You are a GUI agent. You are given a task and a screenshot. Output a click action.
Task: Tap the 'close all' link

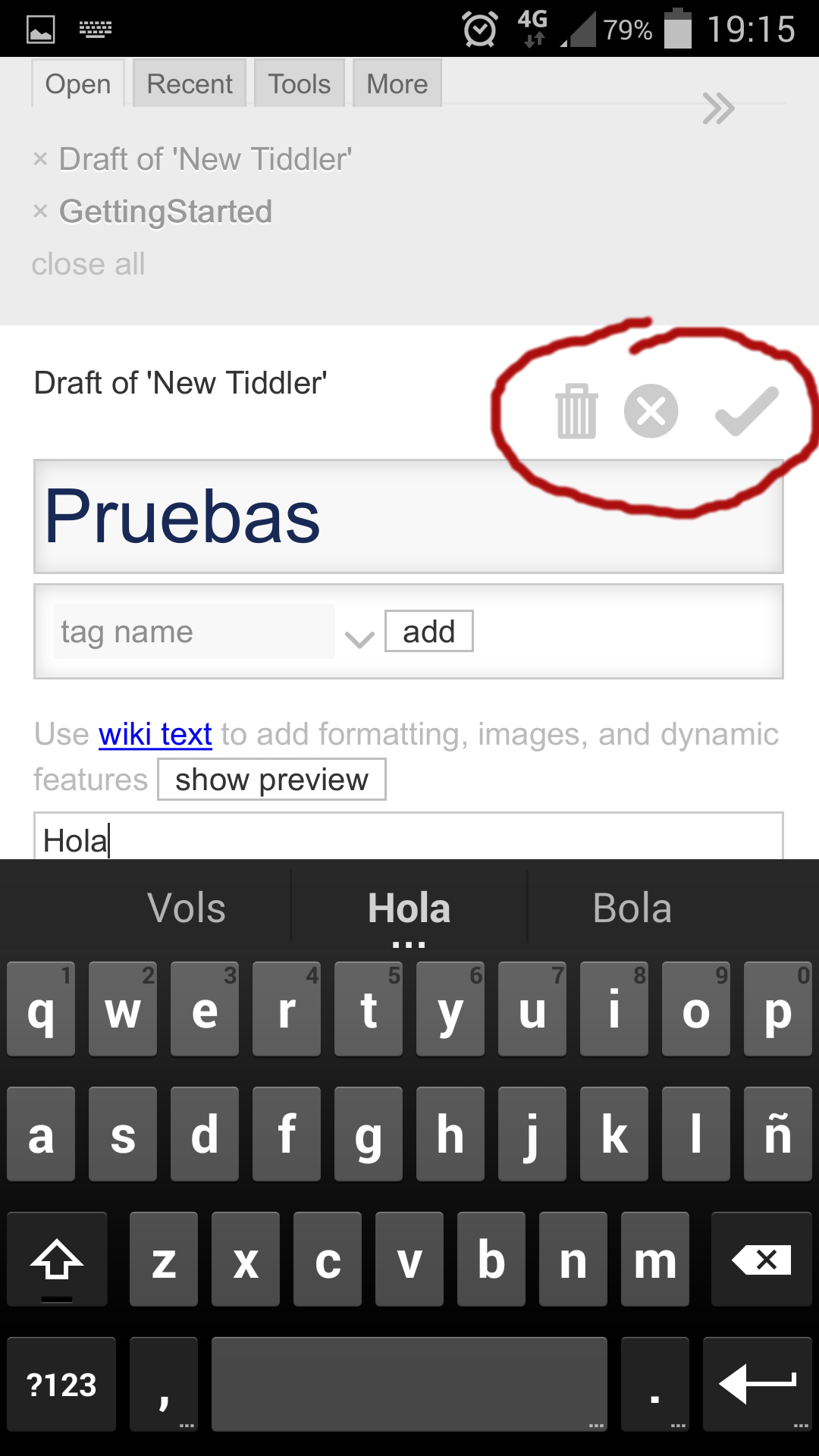pos(88,264)
